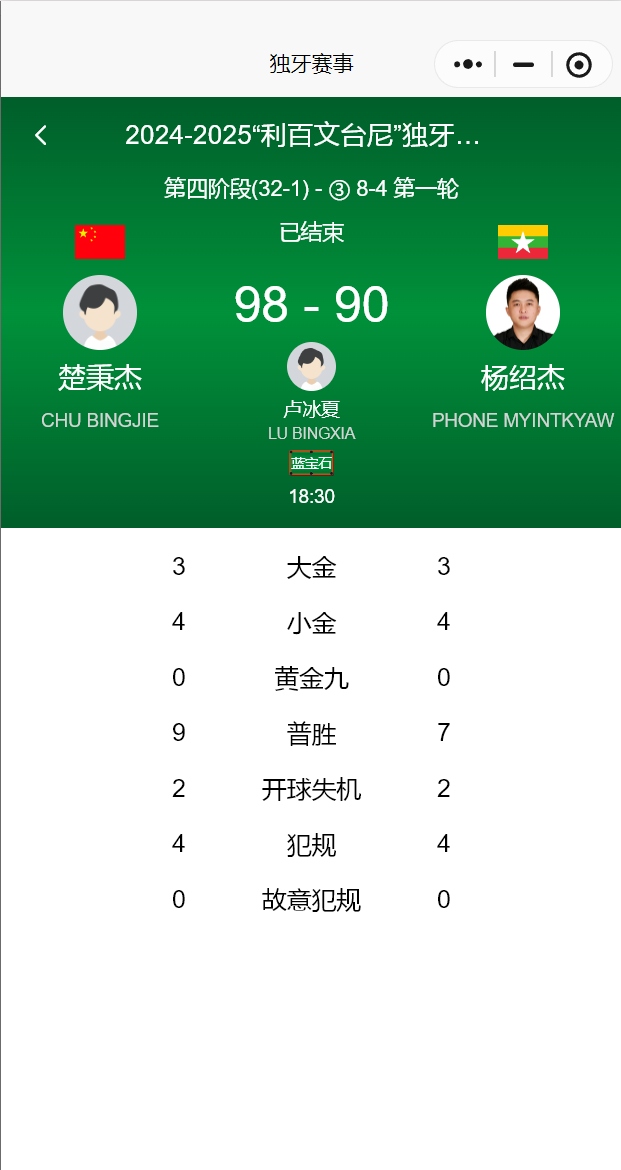Open Chu Bingjie's player avatar

[x=100, y=312]
